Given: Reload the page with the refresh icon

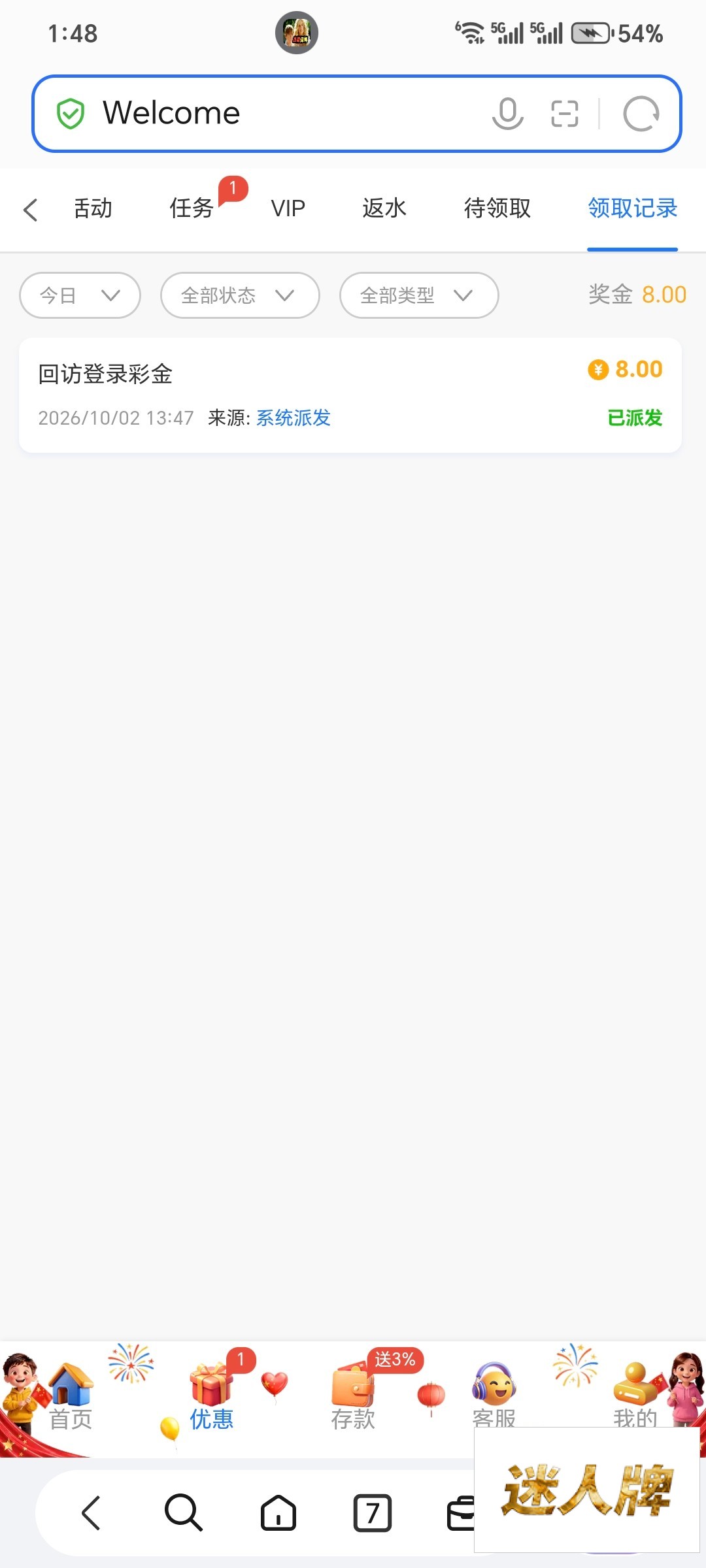Looking at the screenshot, I should pos(641,114).
